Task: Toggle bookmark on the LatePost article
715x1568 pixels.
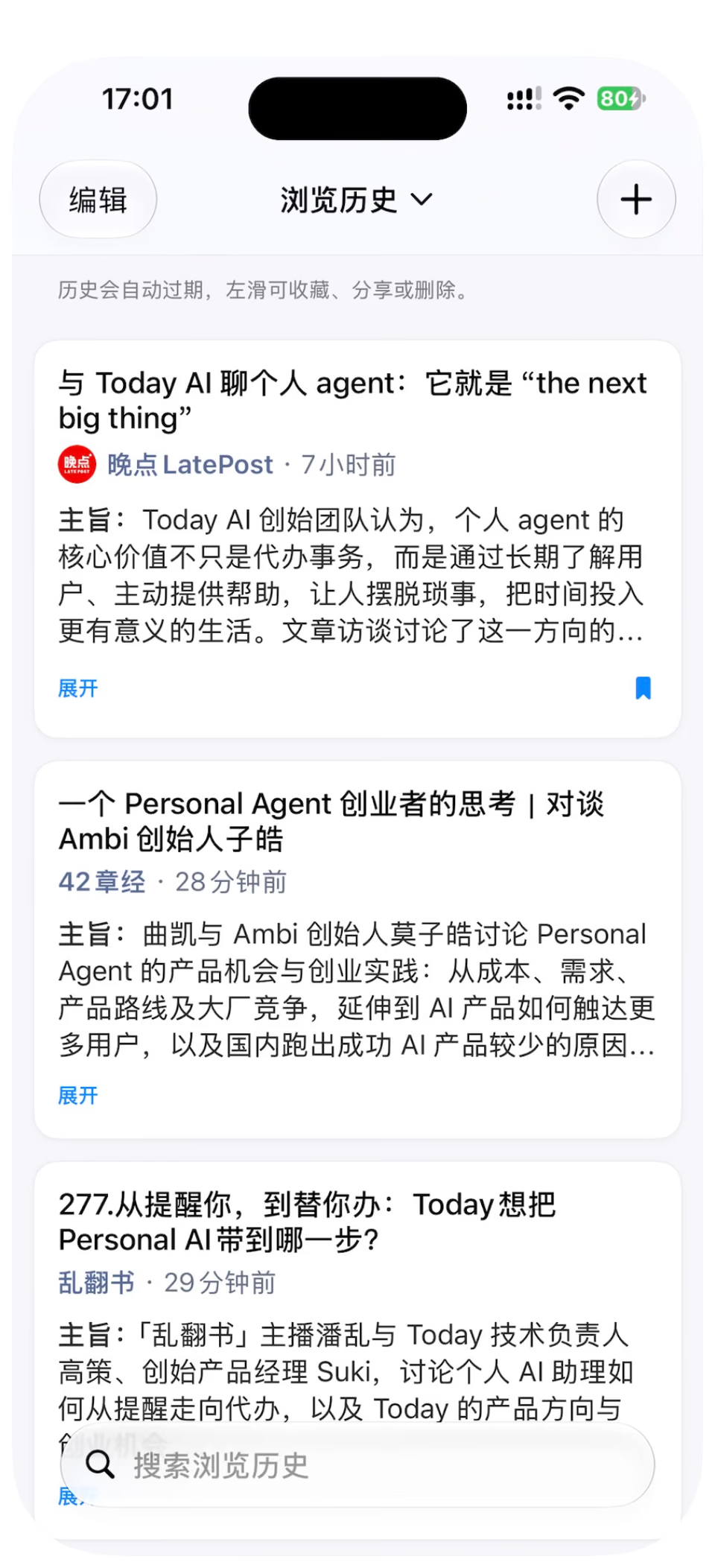Action: coord(643,688)
